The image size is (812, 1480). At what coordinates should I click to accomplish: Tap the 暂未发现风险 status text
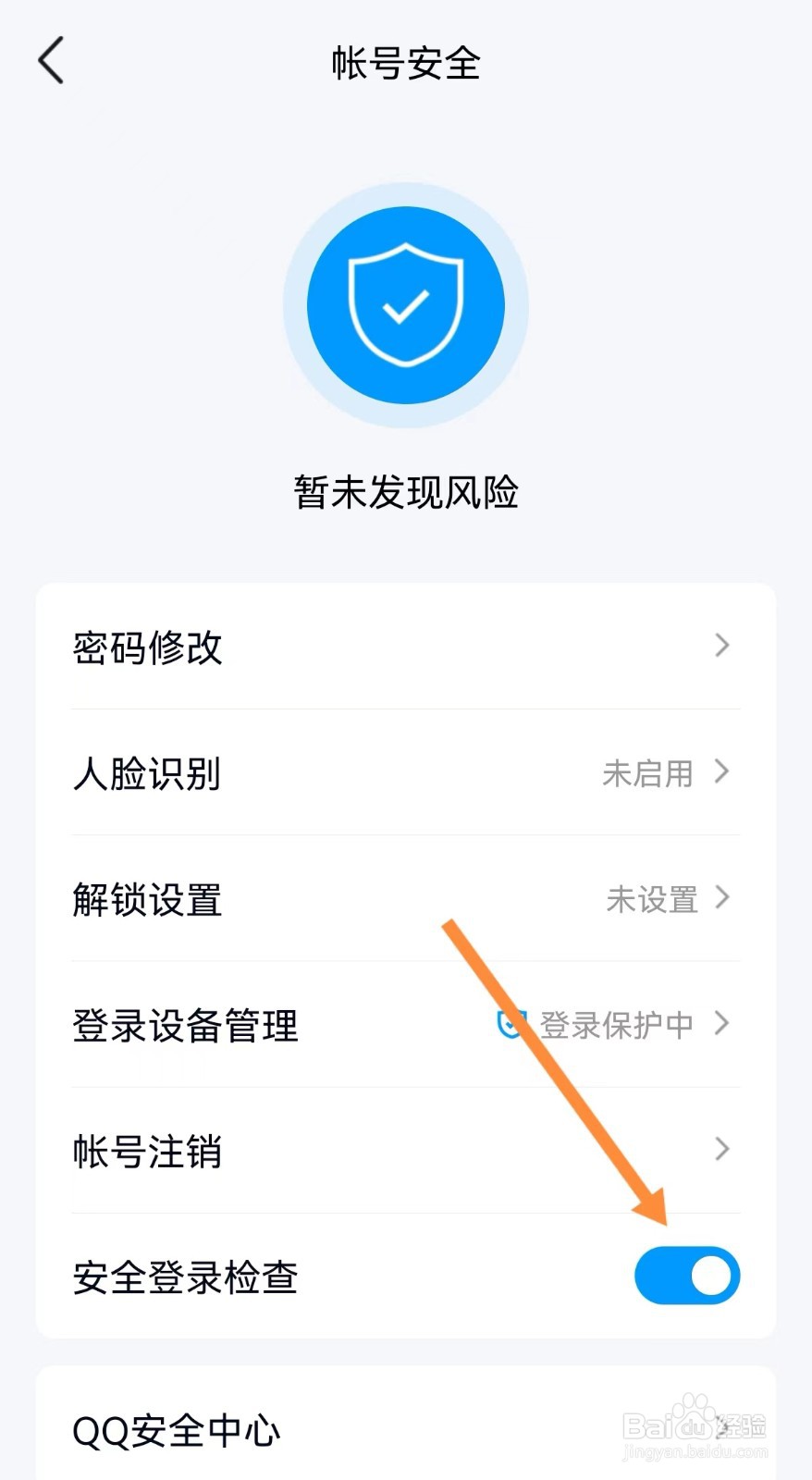405,493
